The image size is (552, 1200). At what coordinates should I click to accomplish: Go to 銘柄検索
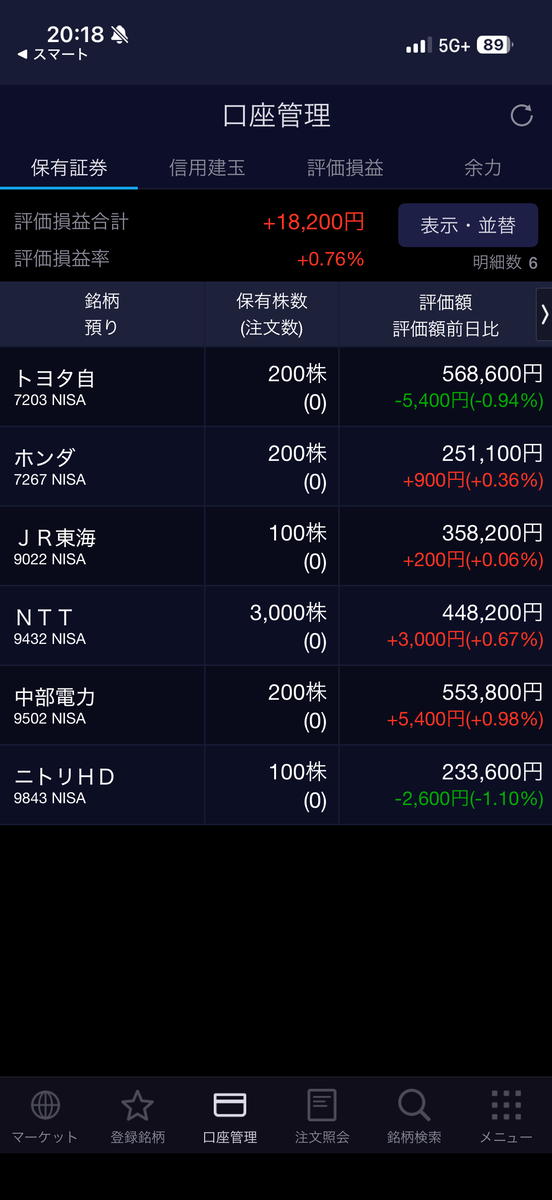(414, 1116)
